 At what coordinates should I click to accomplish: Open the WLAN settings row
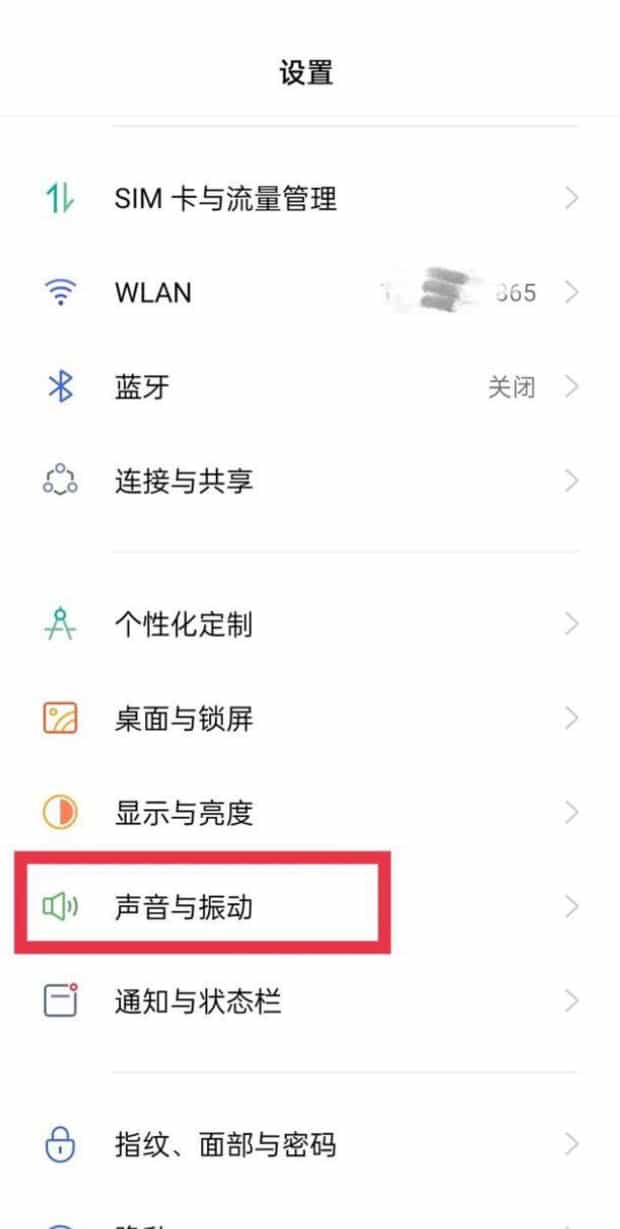click(x=153, y=292)
